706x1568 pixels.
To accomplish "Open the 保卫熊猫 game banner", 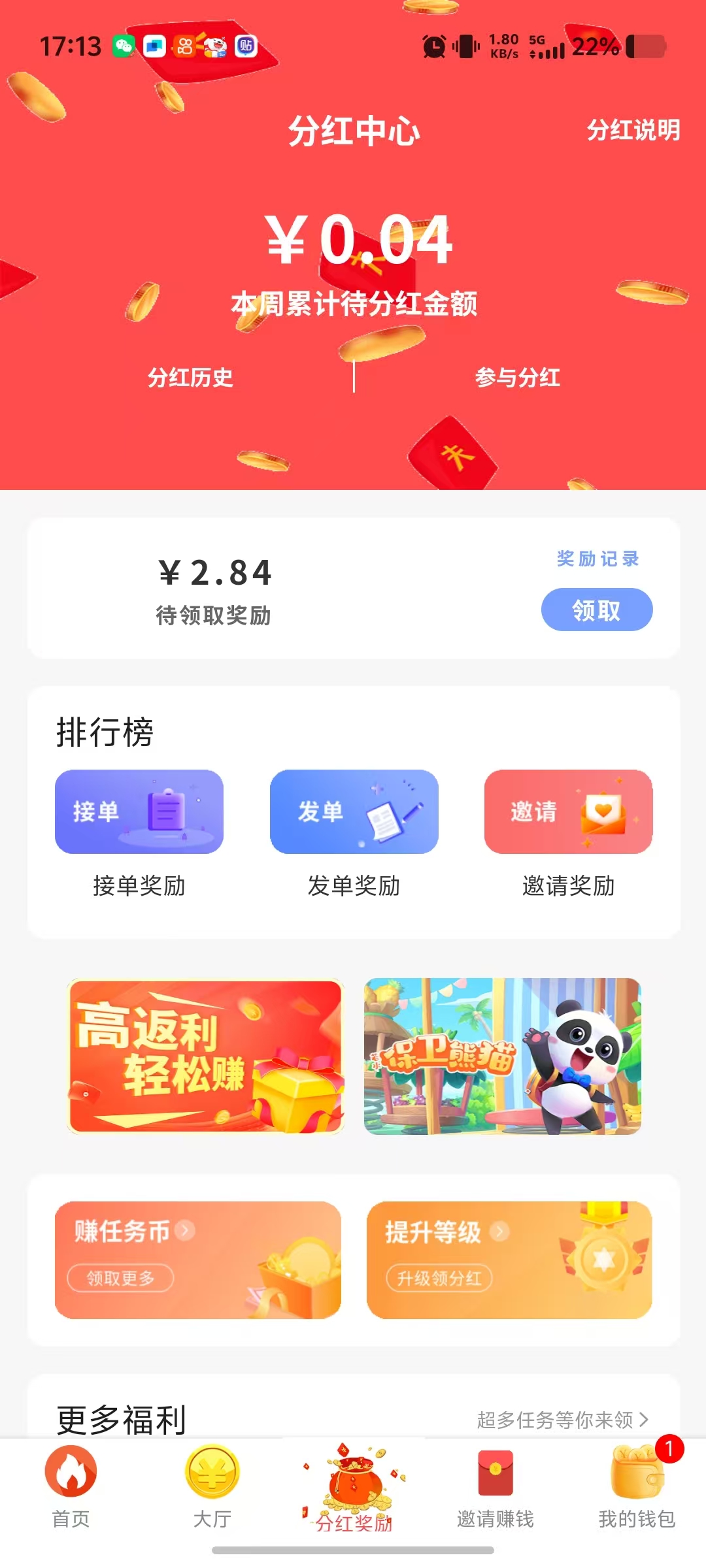I will coord(502,1056).
